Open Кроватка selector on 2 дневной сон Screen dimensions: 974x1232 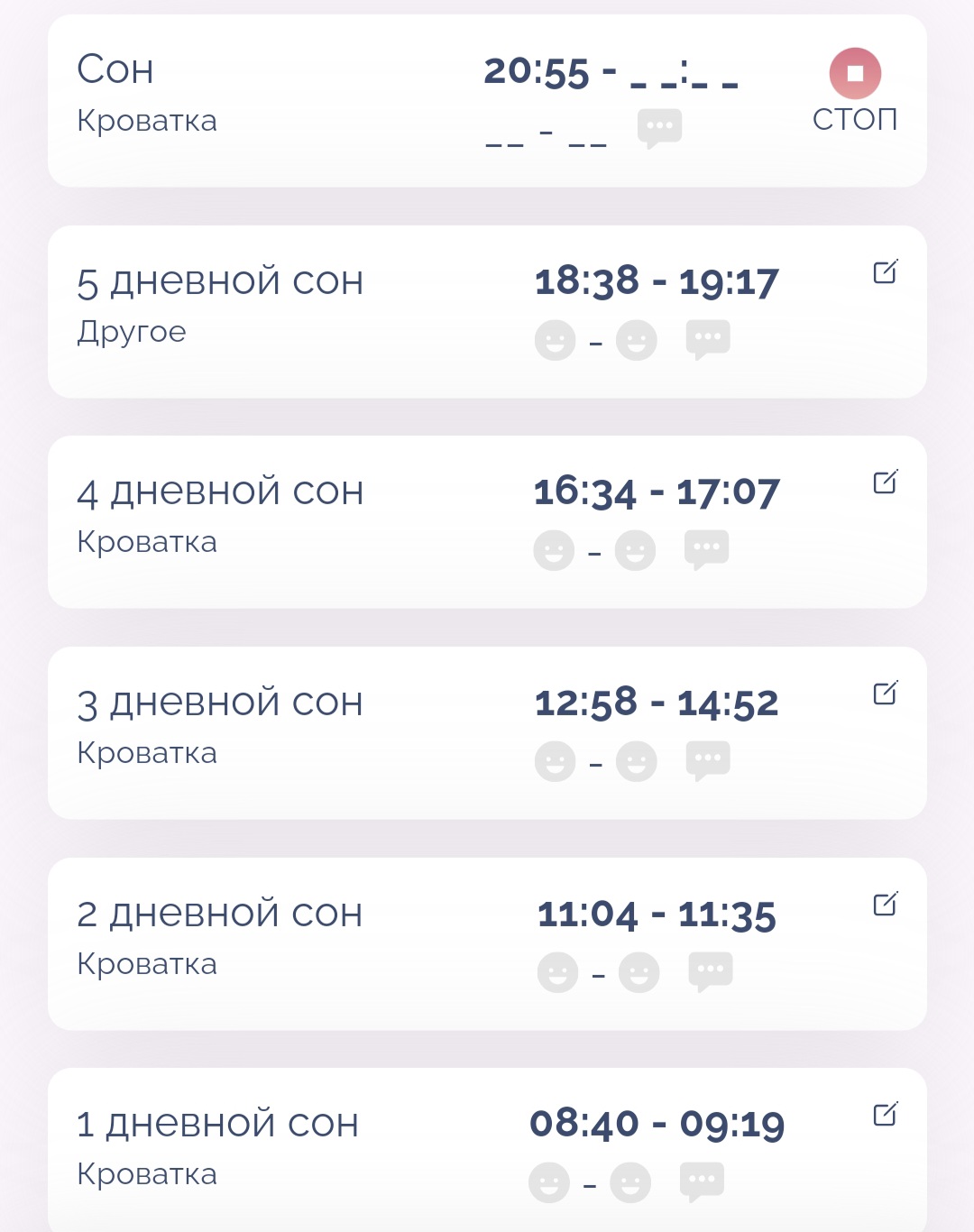coord(147,963)
